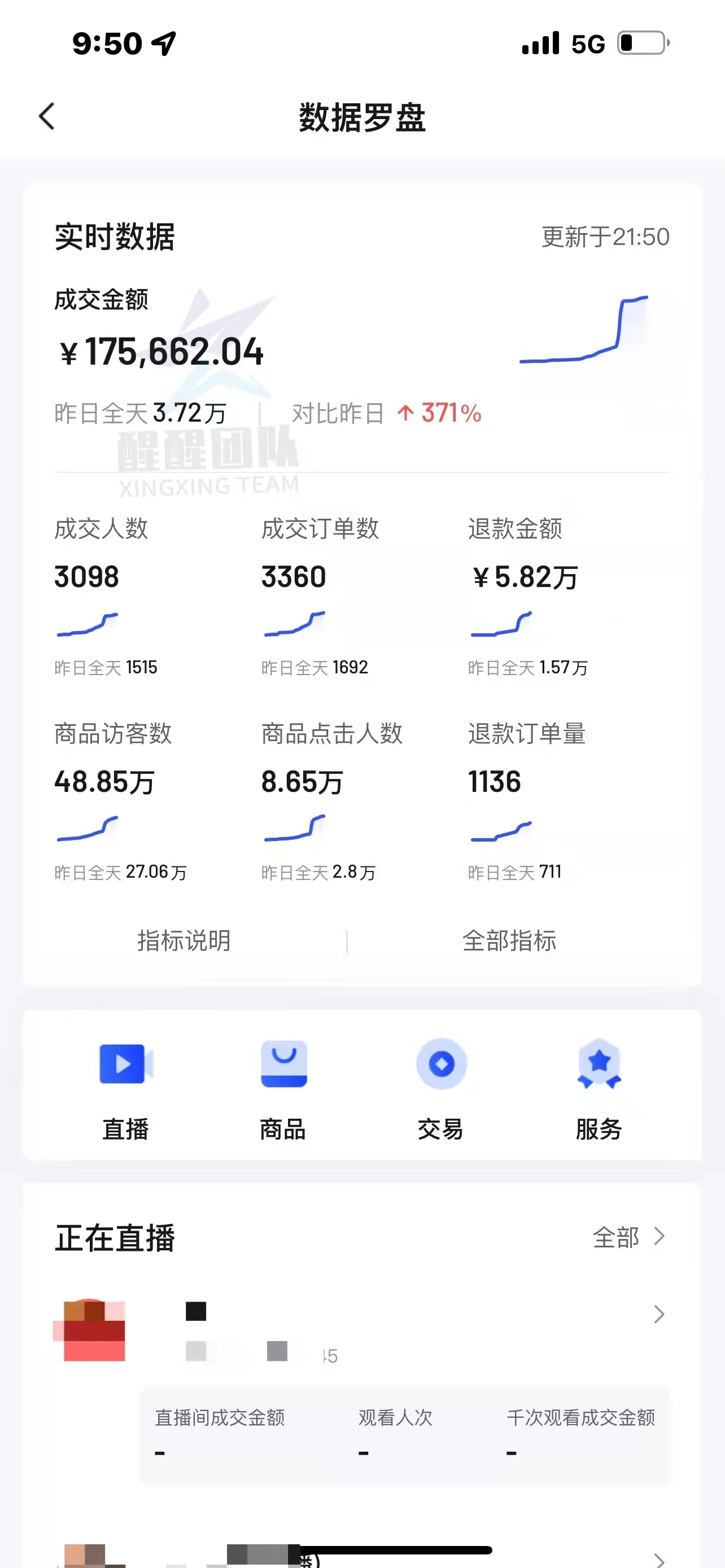Screen dimensions: 725x1568
Task: Tap the 成交金额 trend sparkline chart
Action: click(584, 332)
